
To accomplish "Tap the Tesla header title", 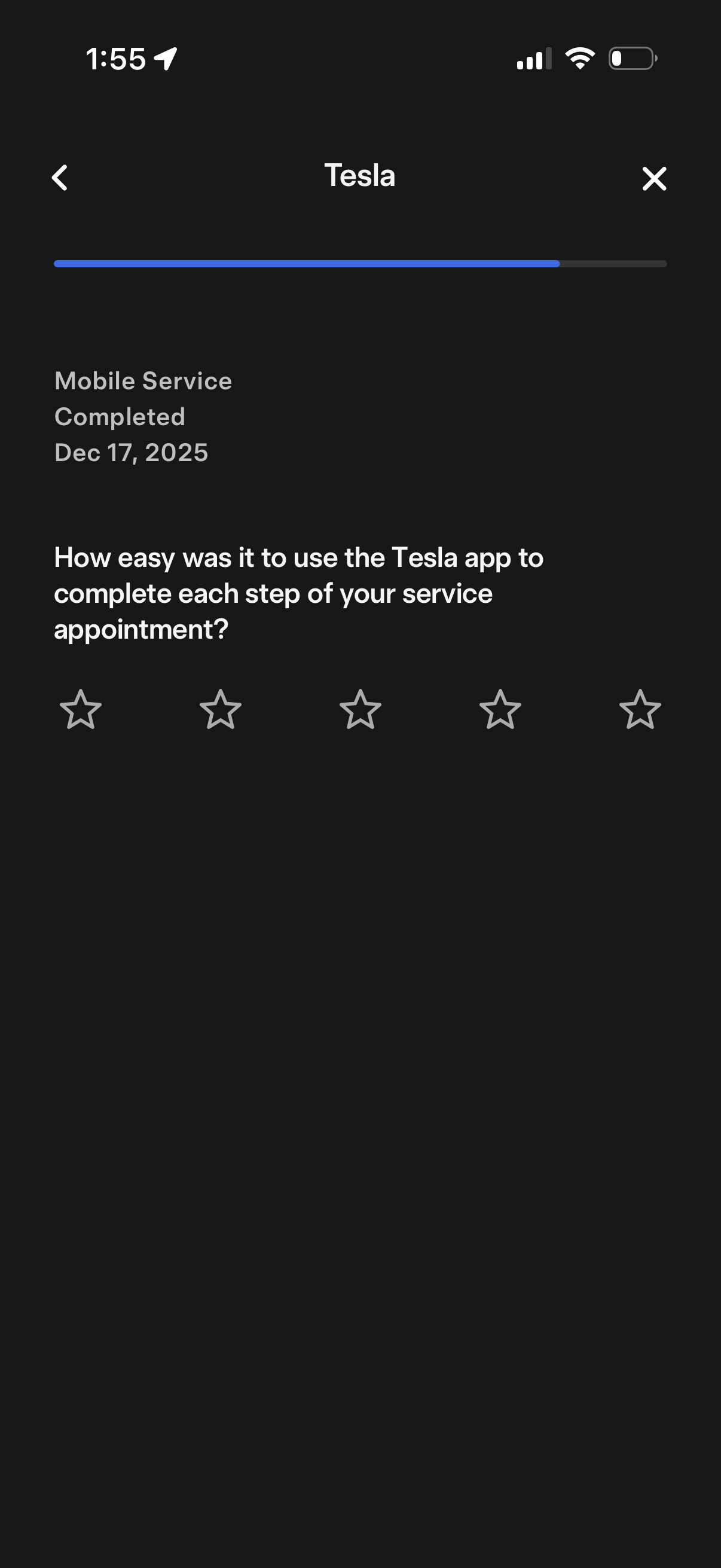I will click(360, 176).
